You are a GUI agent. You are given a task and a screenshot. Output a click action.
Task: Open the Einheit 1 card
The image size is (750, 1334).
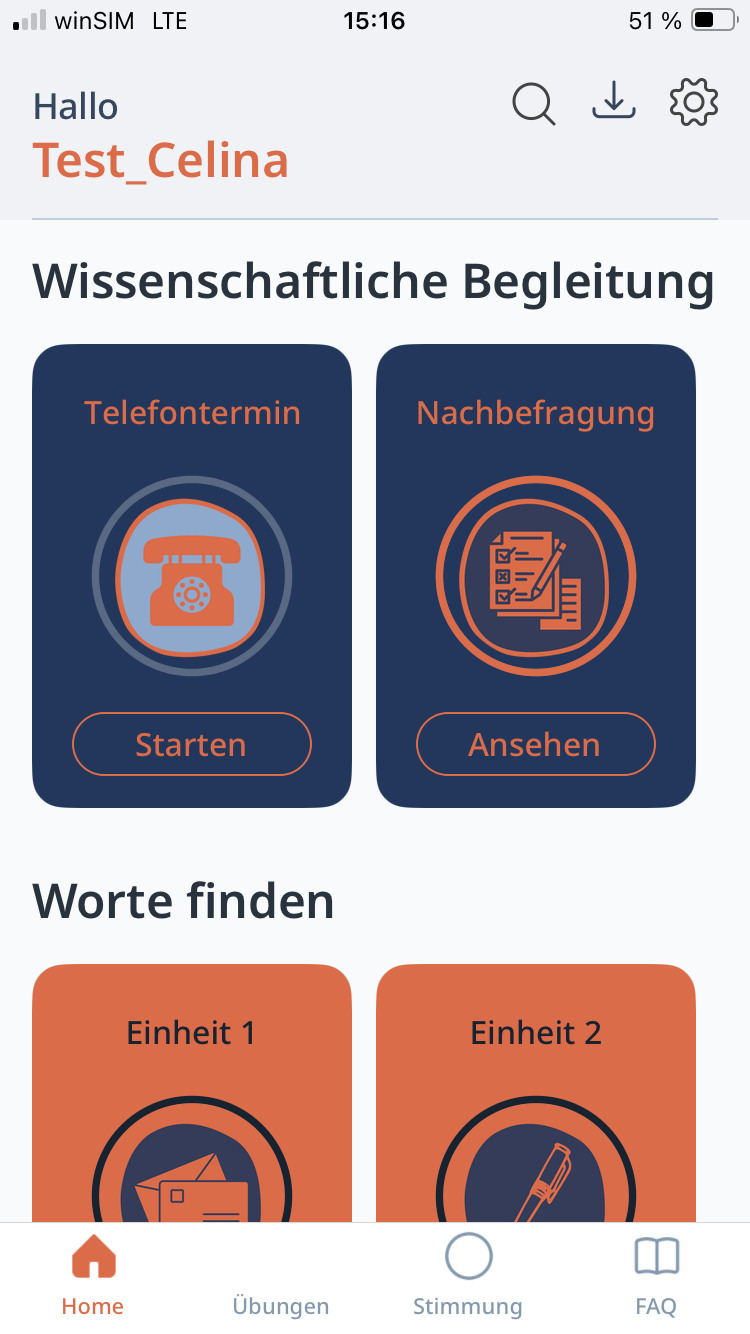tap(192, 1092)
